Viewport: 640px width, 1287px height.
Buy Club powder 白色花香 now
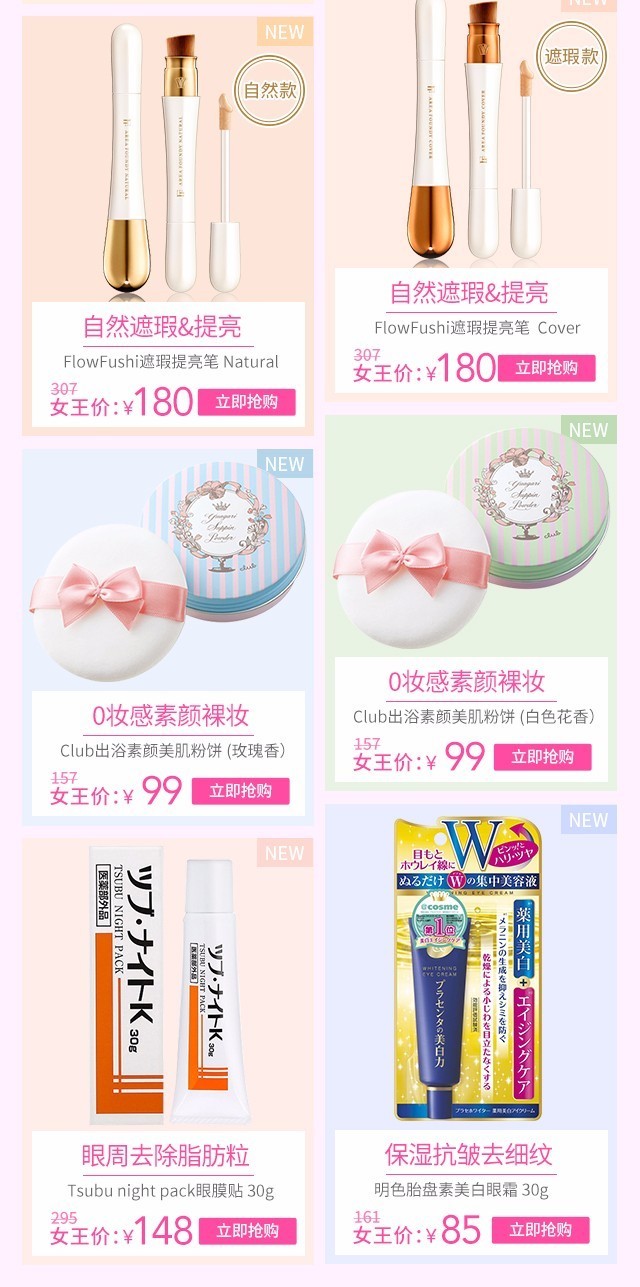(x=542, y=757)
